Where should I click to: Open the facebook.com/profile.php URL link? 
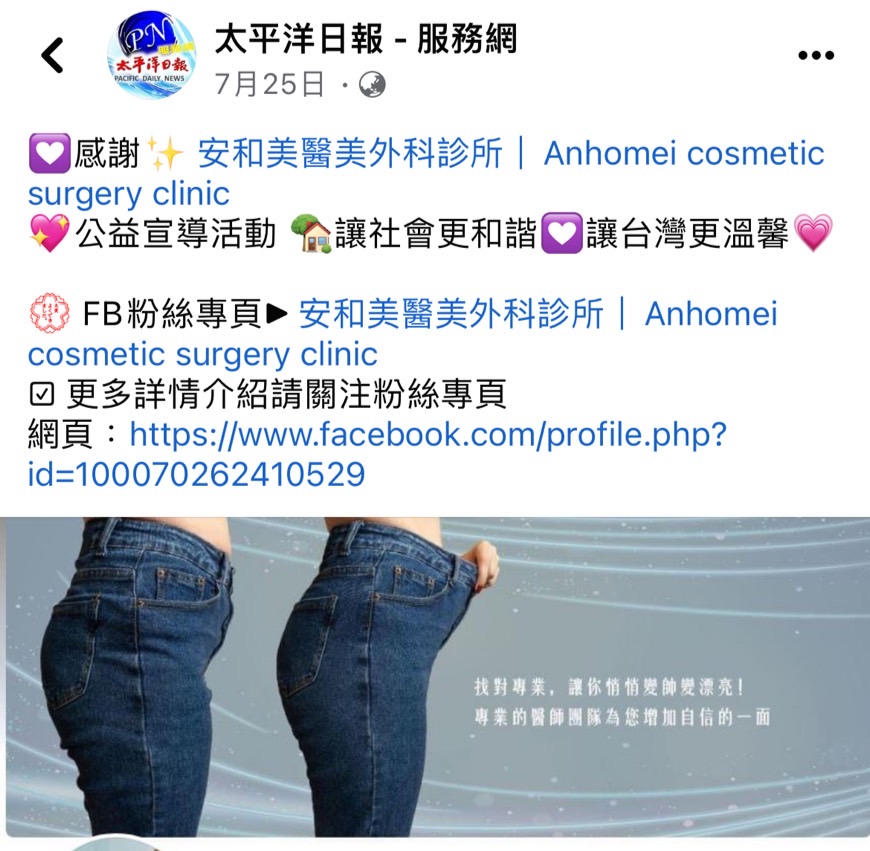427,434
